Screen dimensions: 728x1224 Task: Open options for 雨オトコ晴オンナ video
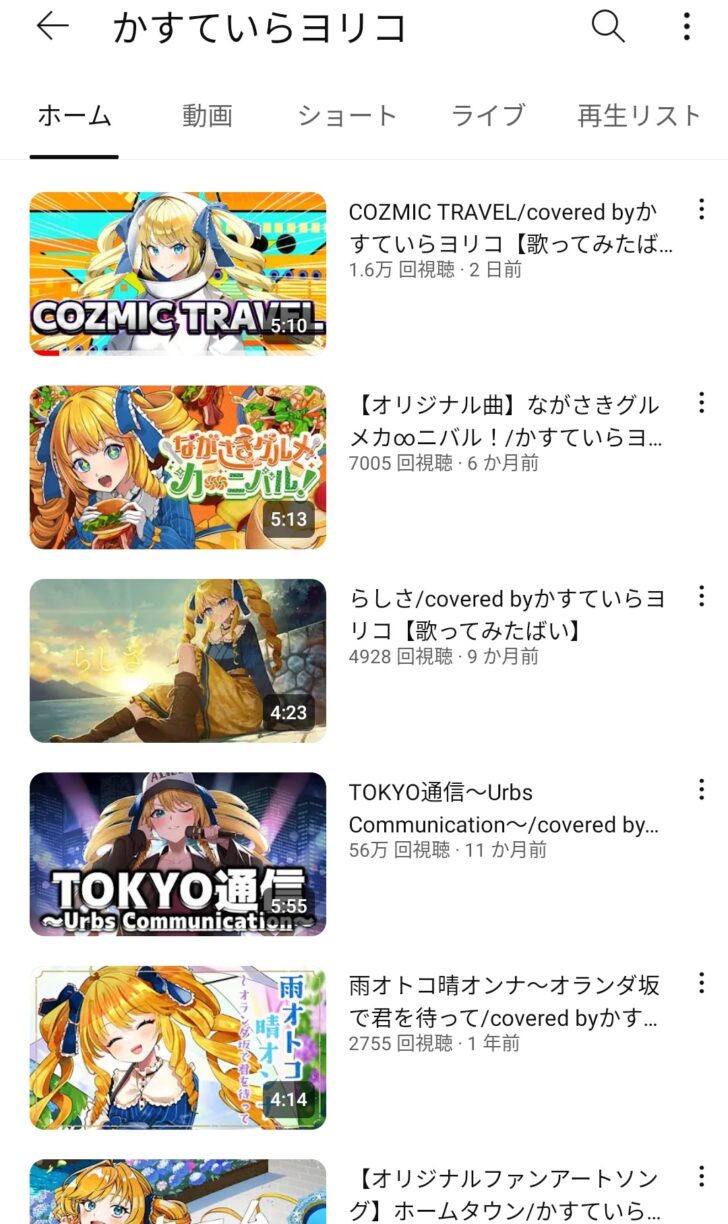[x=701, y=983]
